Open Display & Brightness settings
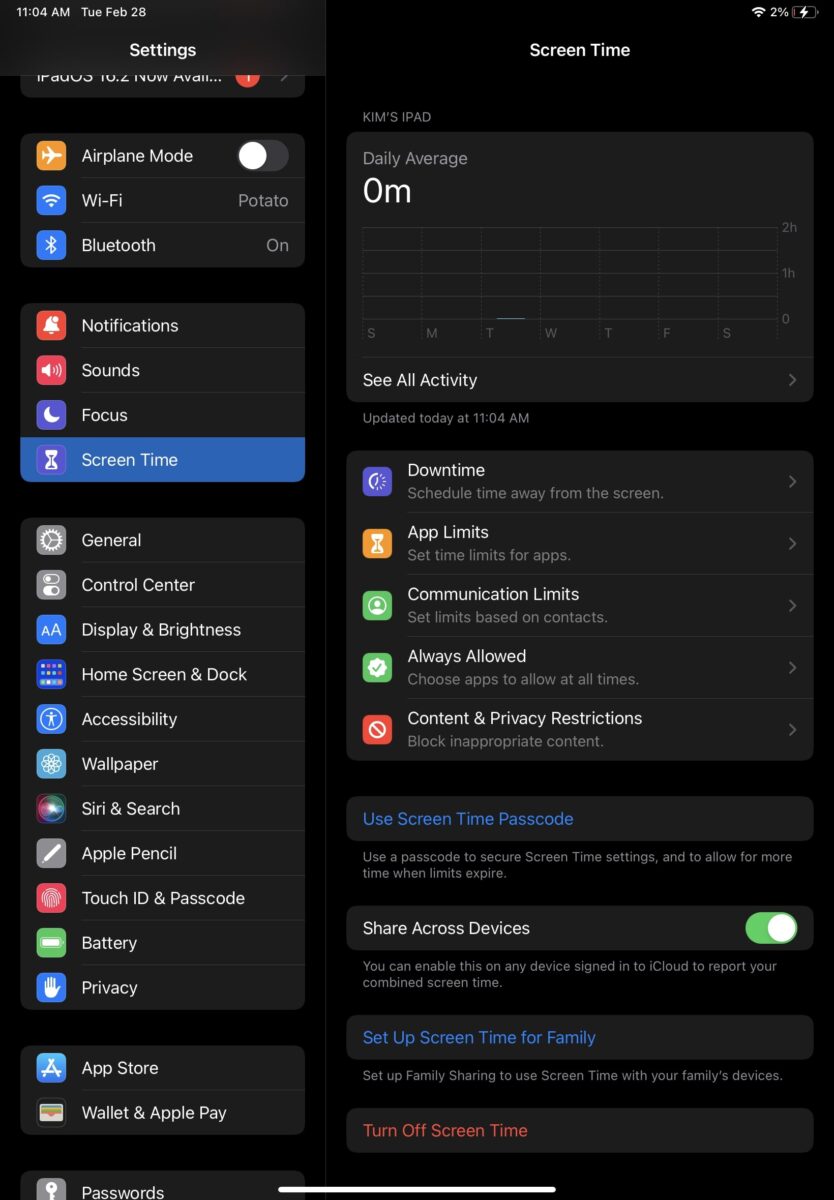This screenshot has height=1200, width=834. pyautogui.click(x=162, y=630)
